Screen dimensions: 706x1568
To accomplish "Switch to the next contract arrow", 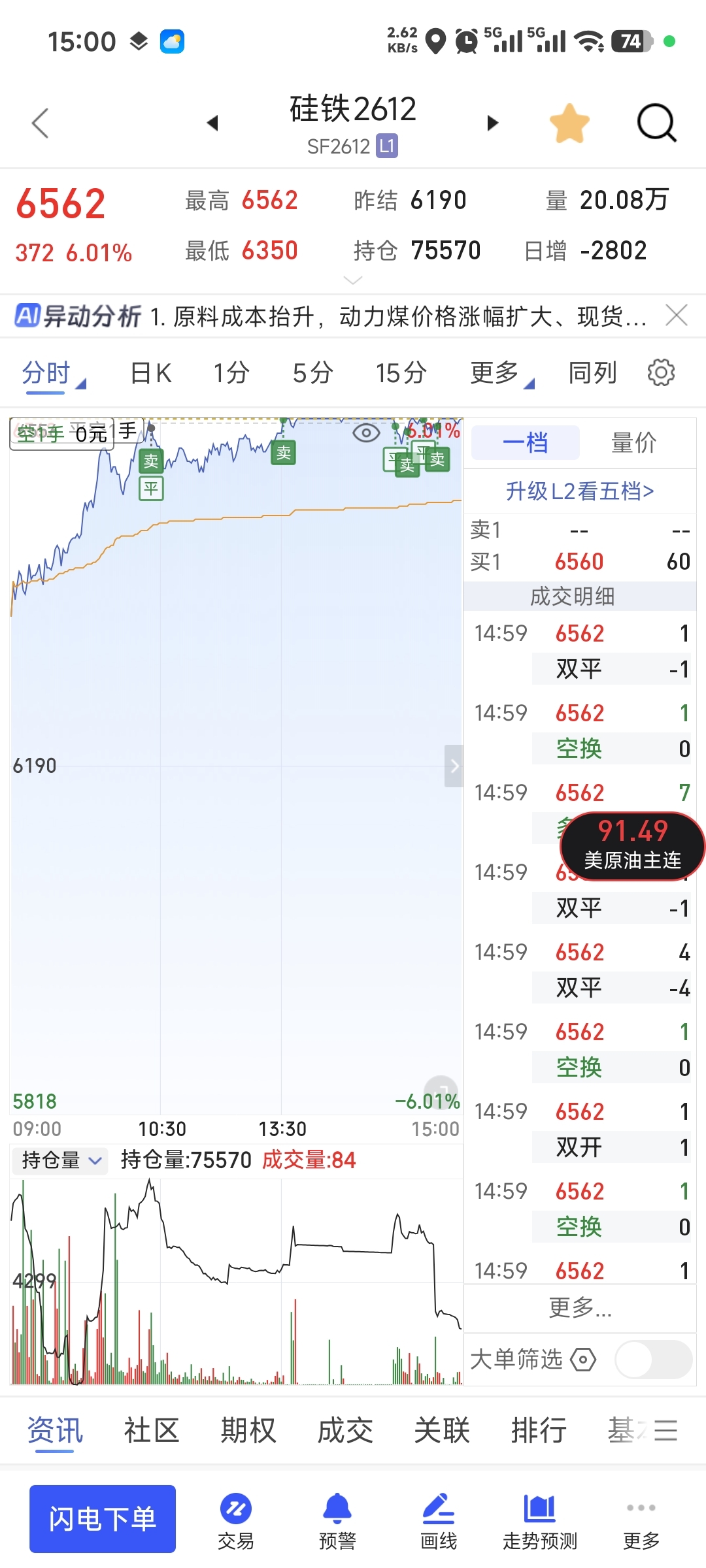I will [493, 123].
